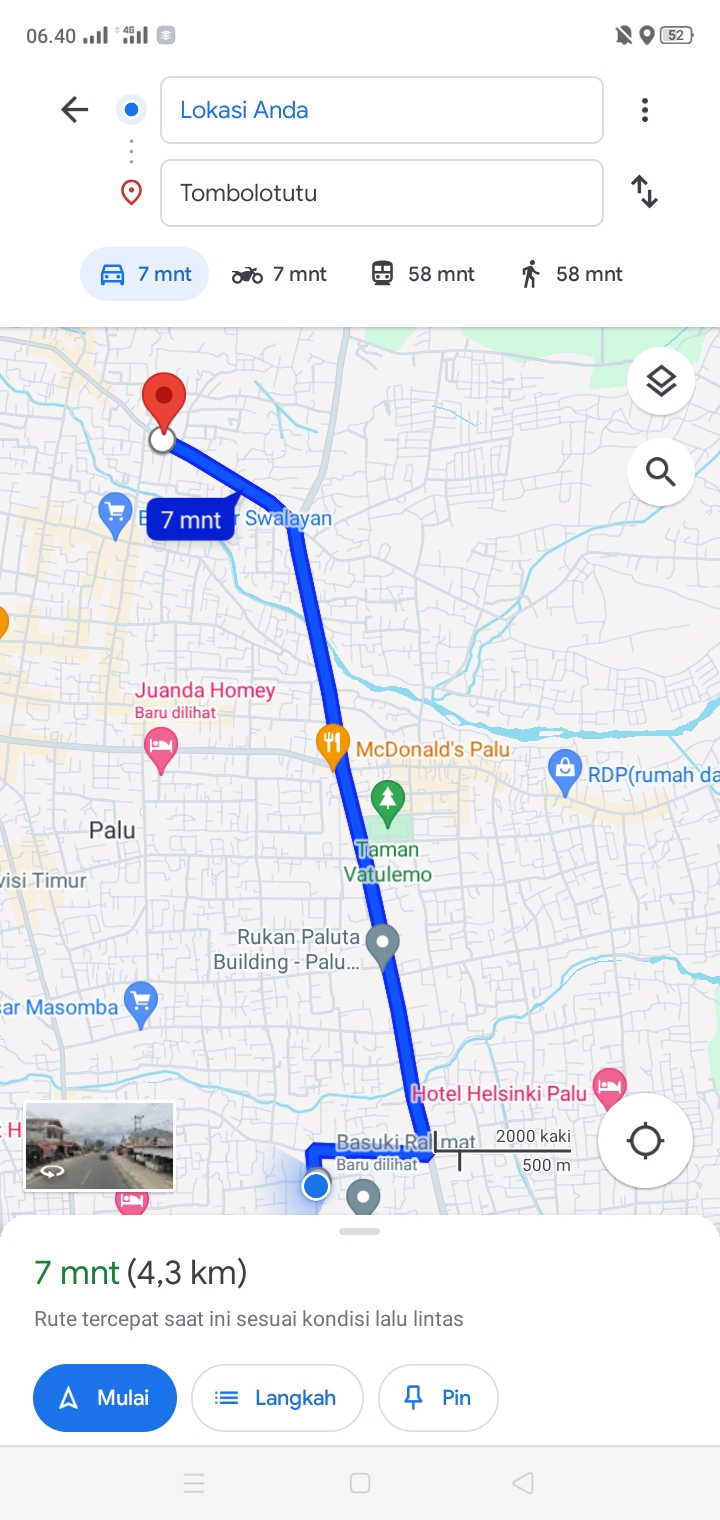Select the car travel mode, 7 mnt
The image size is (720, 1520).
(145, 274)
